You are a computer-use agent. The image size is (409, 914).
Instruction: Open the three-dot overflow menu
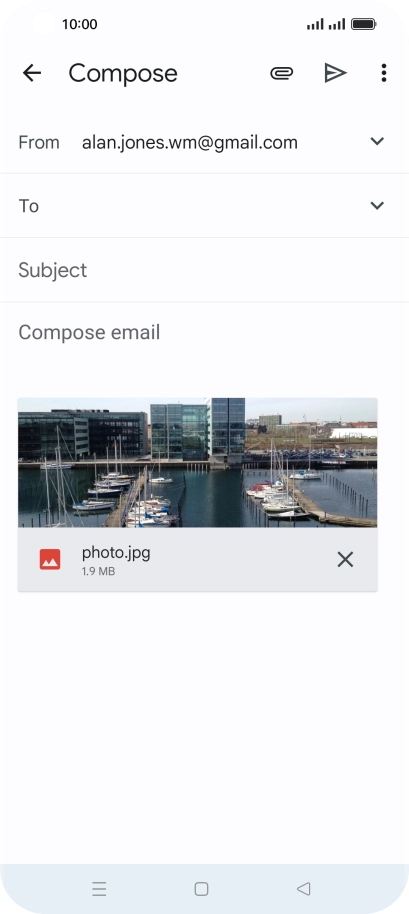tap(383, 73)
